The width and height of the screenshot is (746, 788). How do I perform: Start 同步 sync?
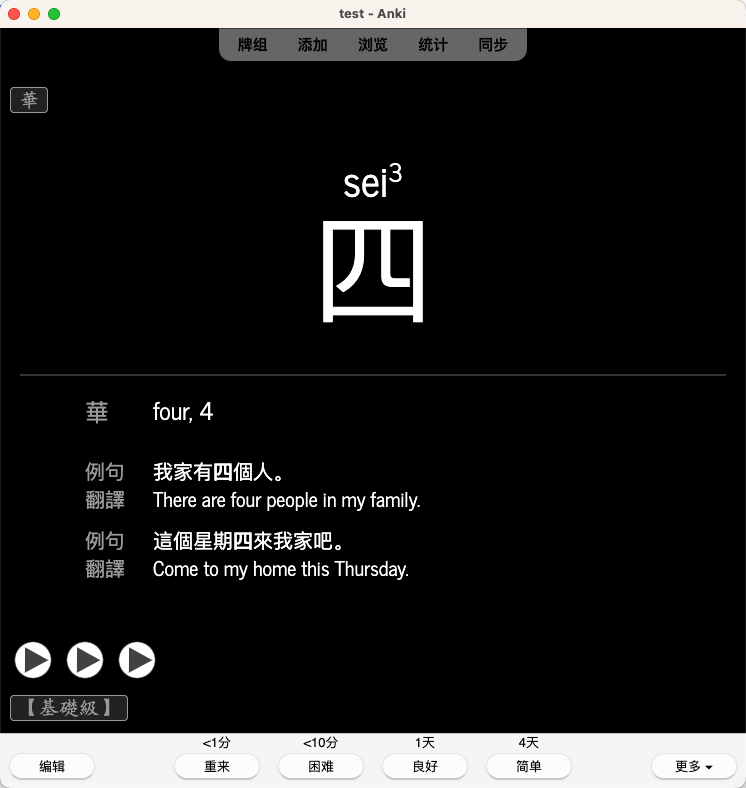492,45
